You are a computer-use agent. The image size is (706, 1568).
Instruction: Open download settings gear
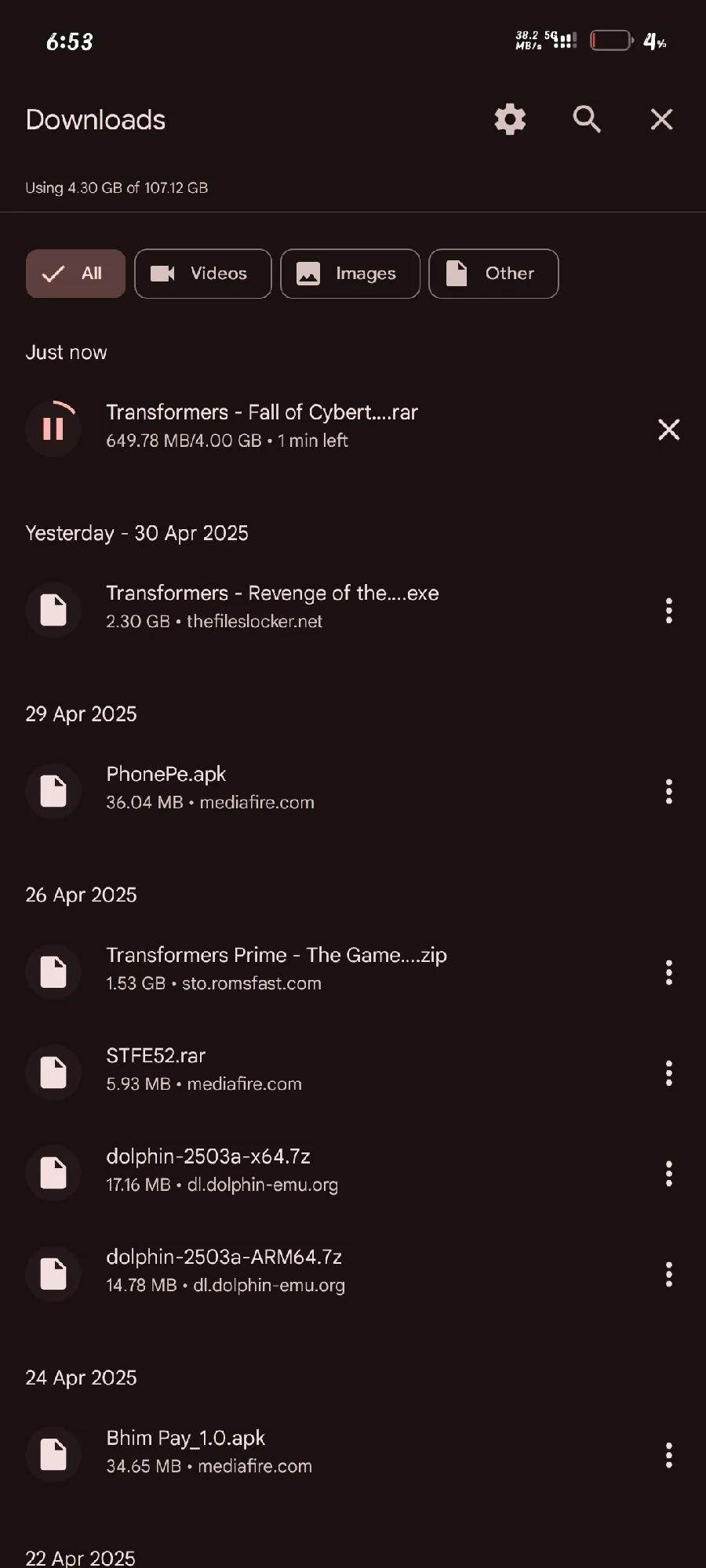[510, 119]
